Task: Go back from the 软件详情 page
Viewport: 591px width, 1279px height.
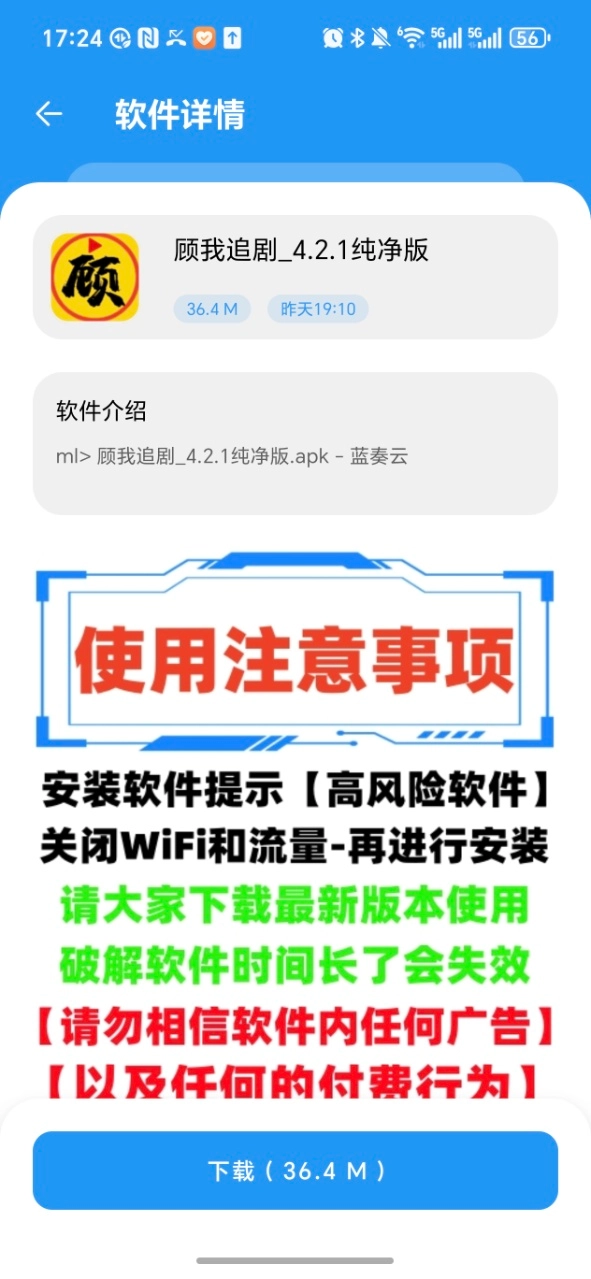Action: point(49,114)
